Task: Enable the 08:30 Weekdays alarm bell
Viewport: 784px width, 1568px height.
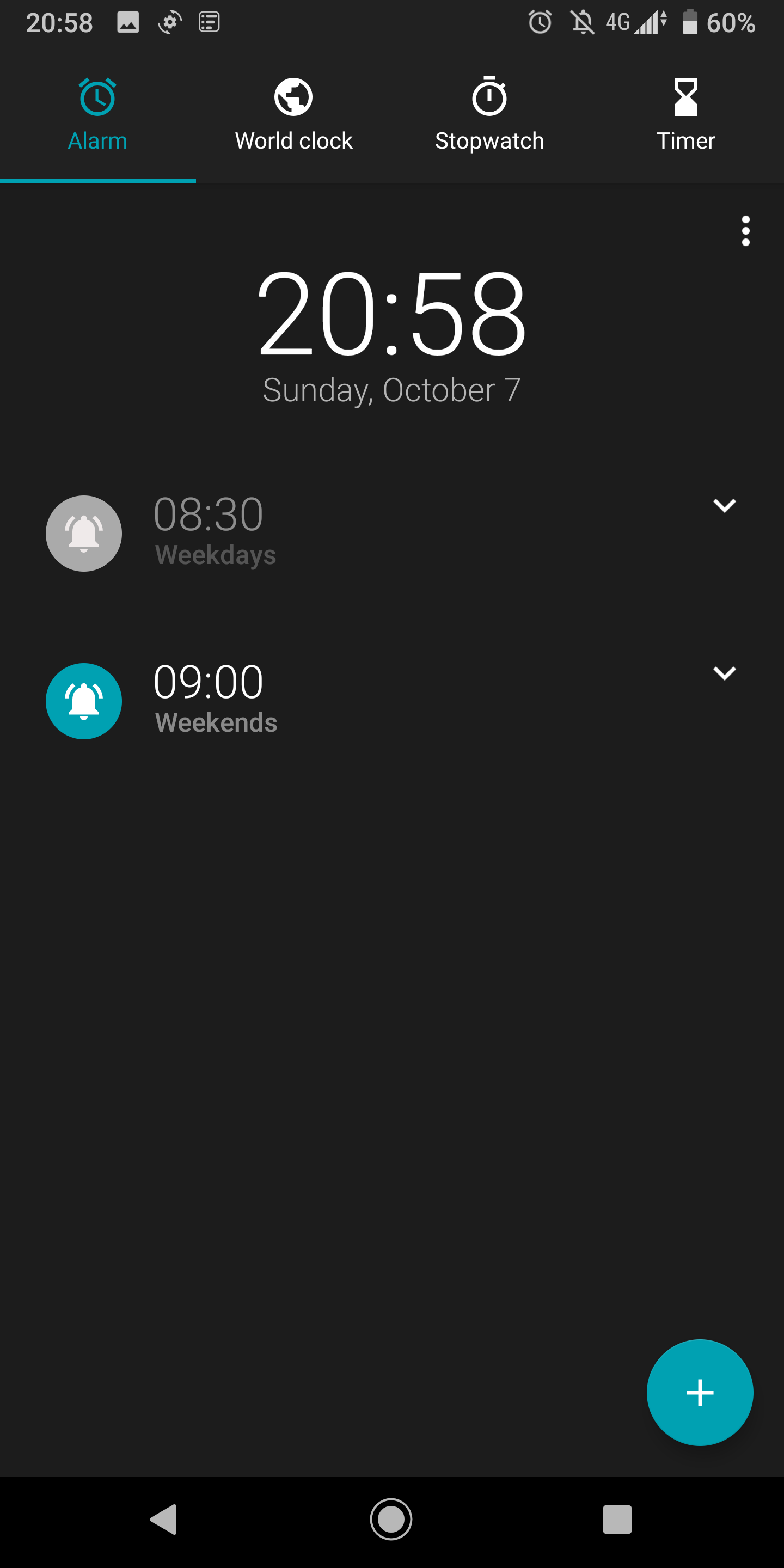Action: (84, 533)
